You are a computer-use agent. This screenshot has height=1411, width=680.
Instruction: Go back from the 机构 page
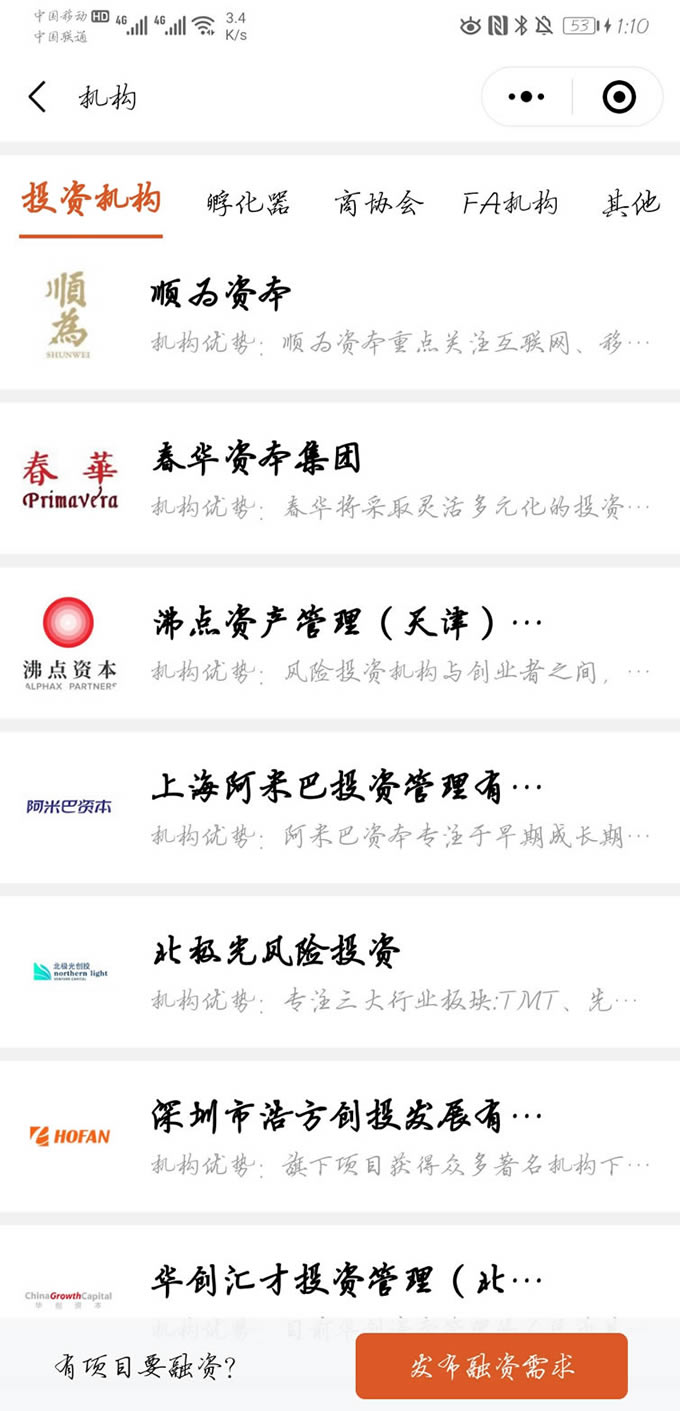38,97
